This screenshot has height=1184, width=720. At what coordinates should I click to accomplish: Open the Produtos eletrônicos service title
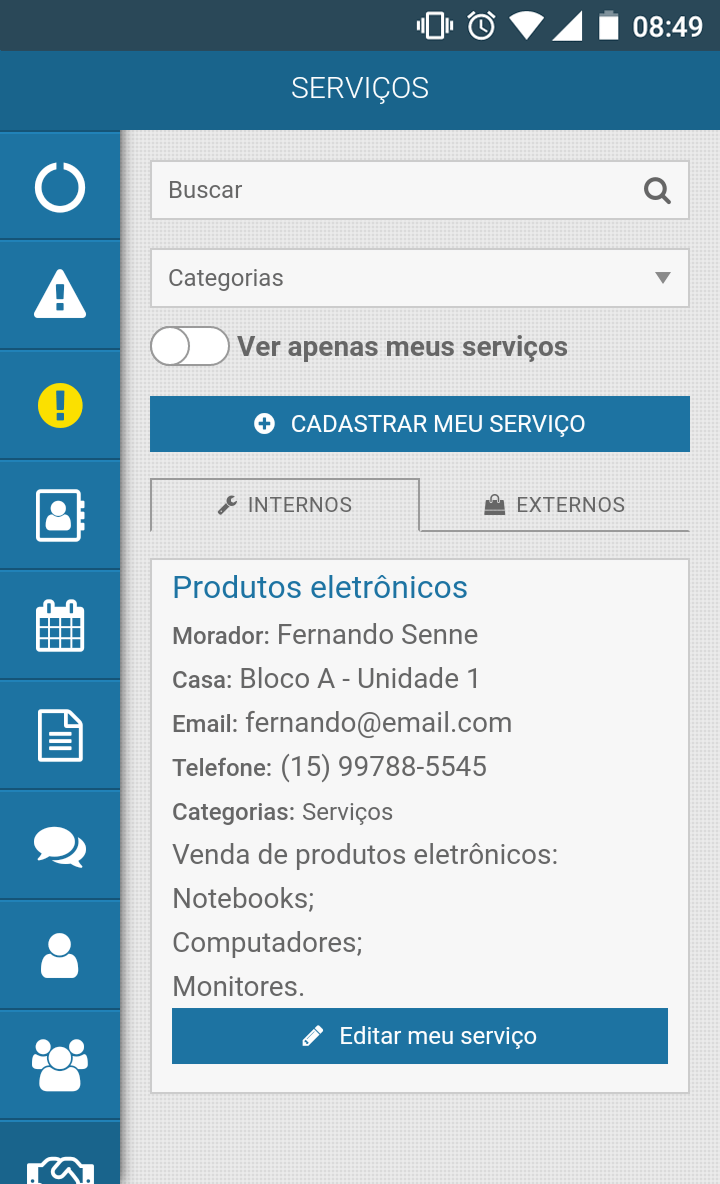click(x=320, y=587)
